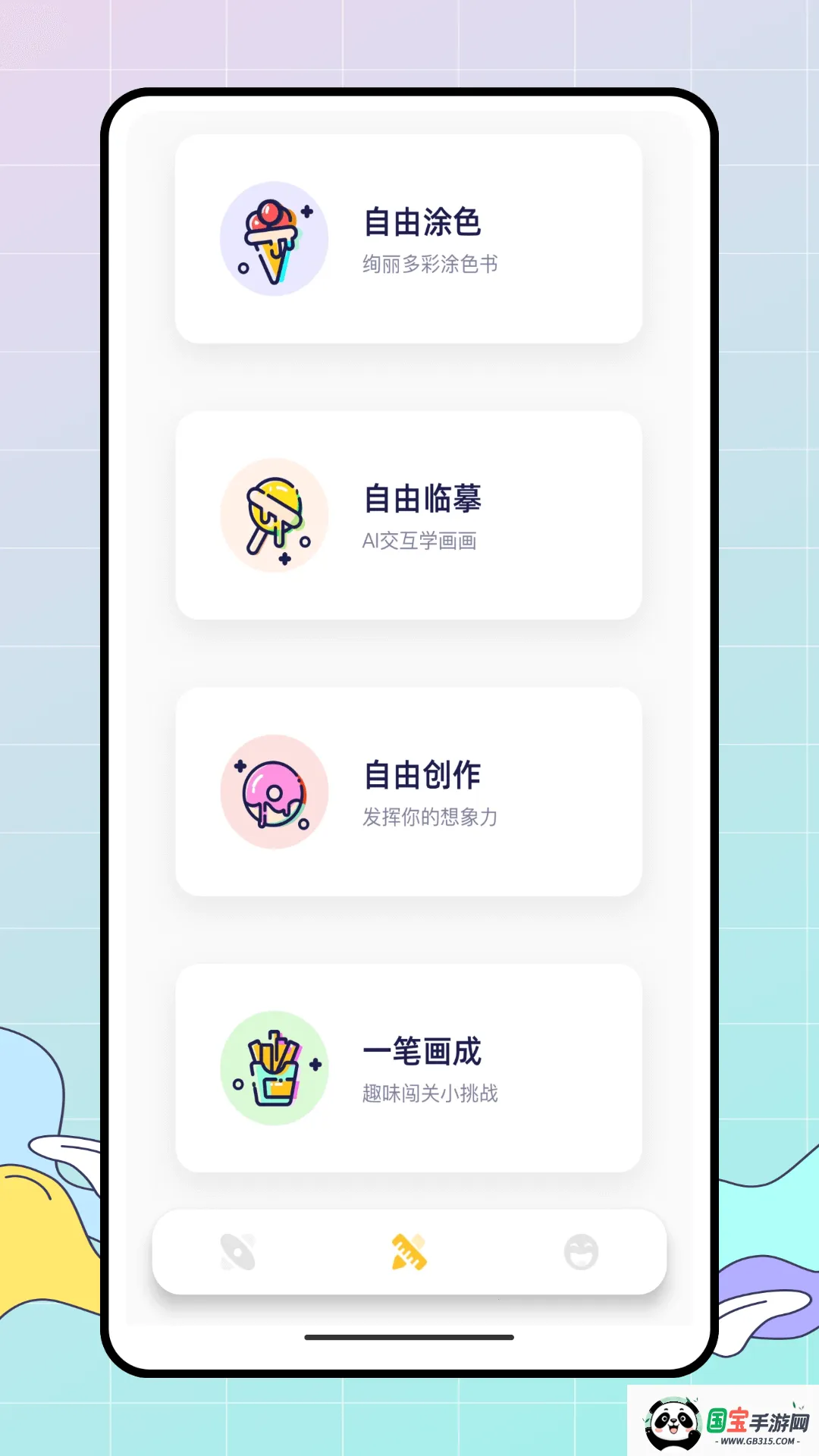Open the 一笔画成 challenge card
Screen dimensions: 819x1456
pos(408,1068)
